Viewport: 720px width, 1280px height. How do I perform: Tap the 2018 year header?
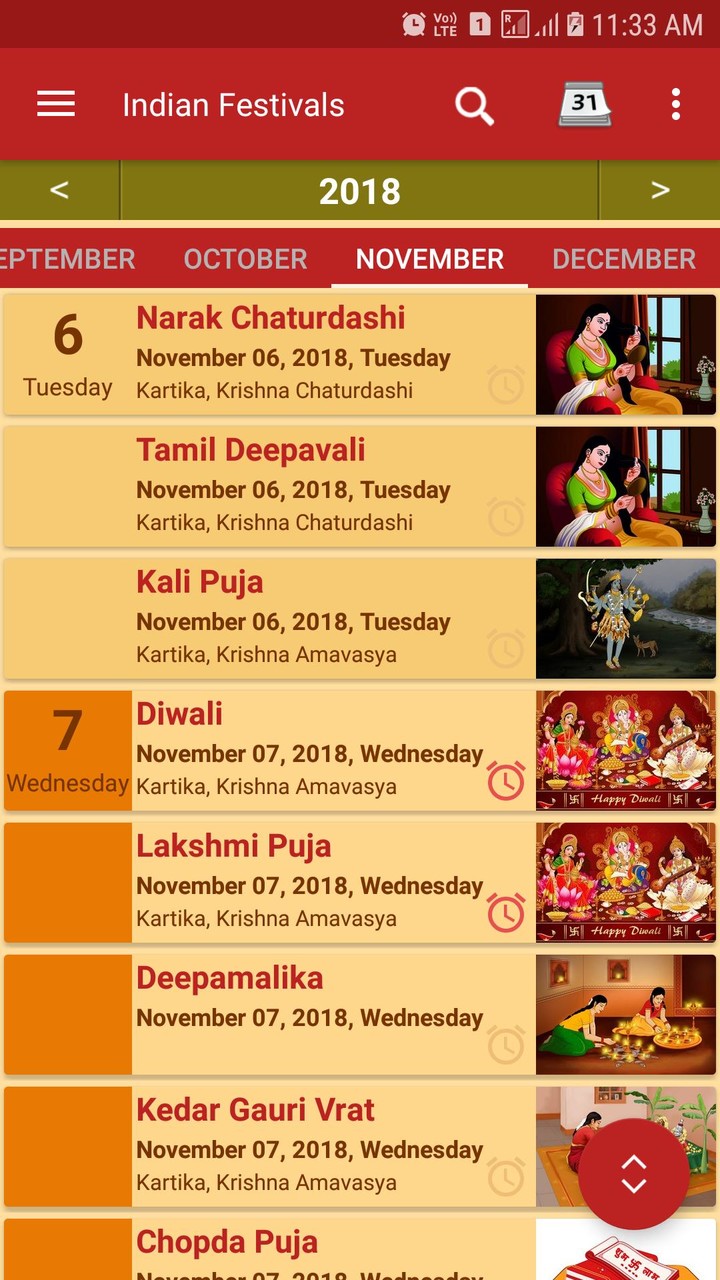358,188
